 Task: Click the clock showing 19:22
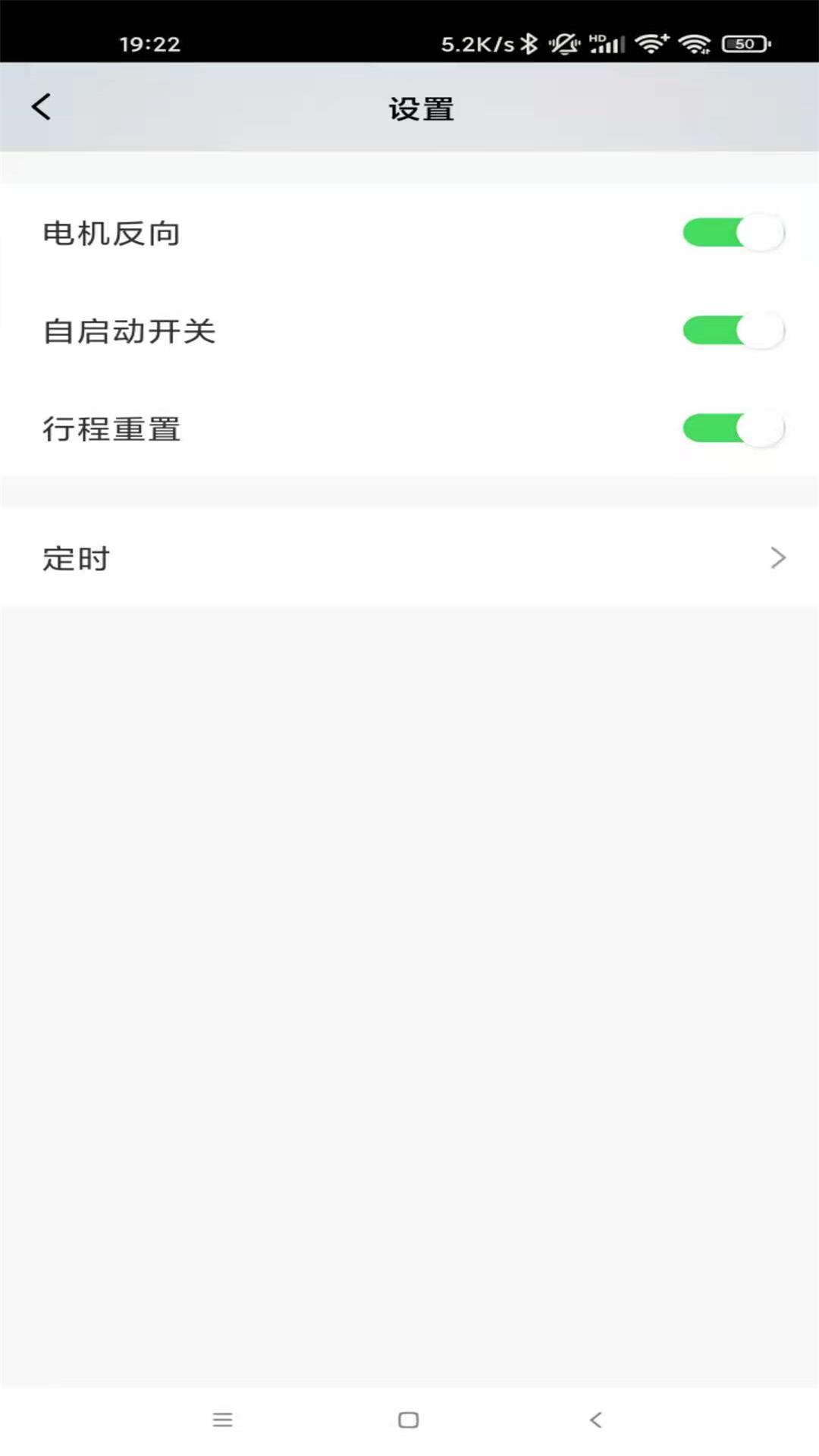tap(150, 43)
